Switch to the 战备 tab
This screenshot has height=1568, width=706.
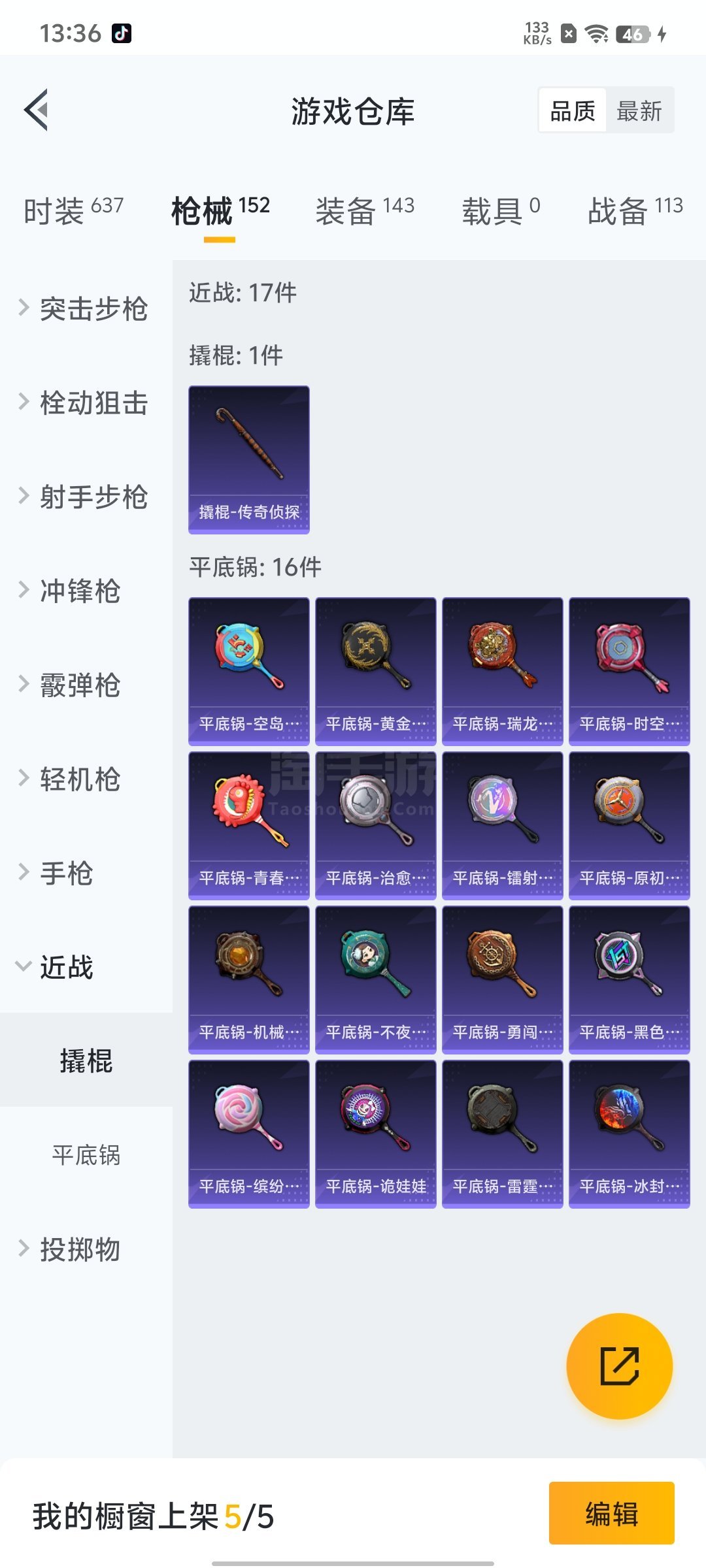click(x=634, y=210)
